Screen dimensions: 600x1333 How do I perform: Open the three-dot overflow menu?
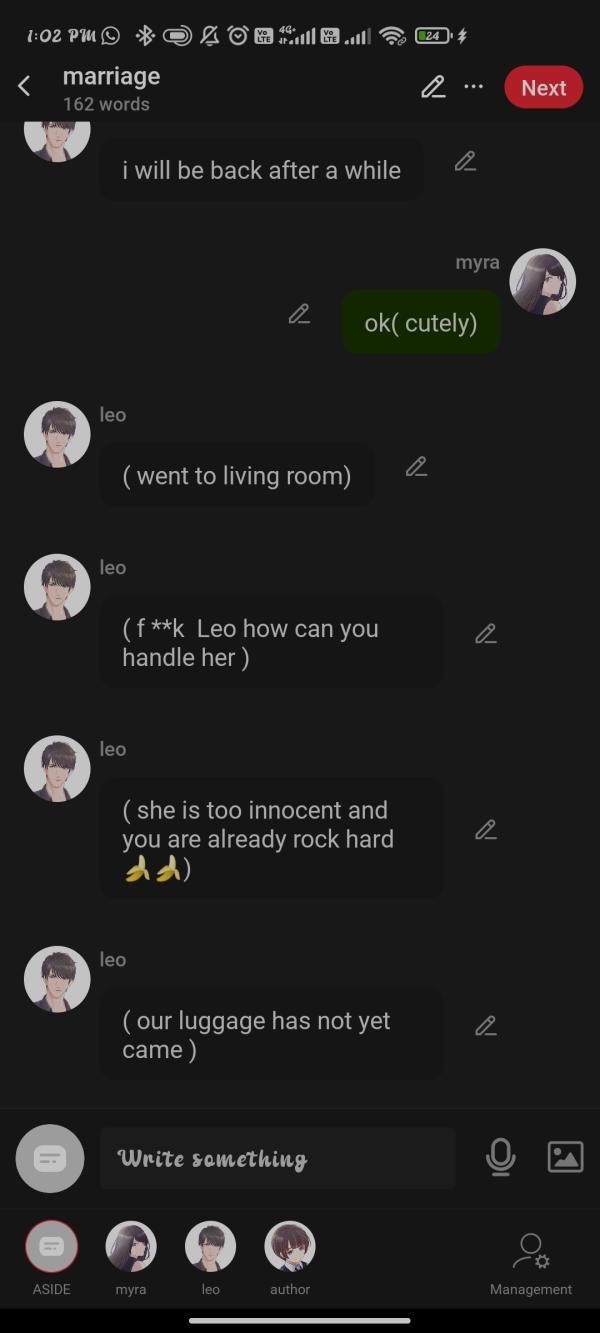(x=474, y=87)
